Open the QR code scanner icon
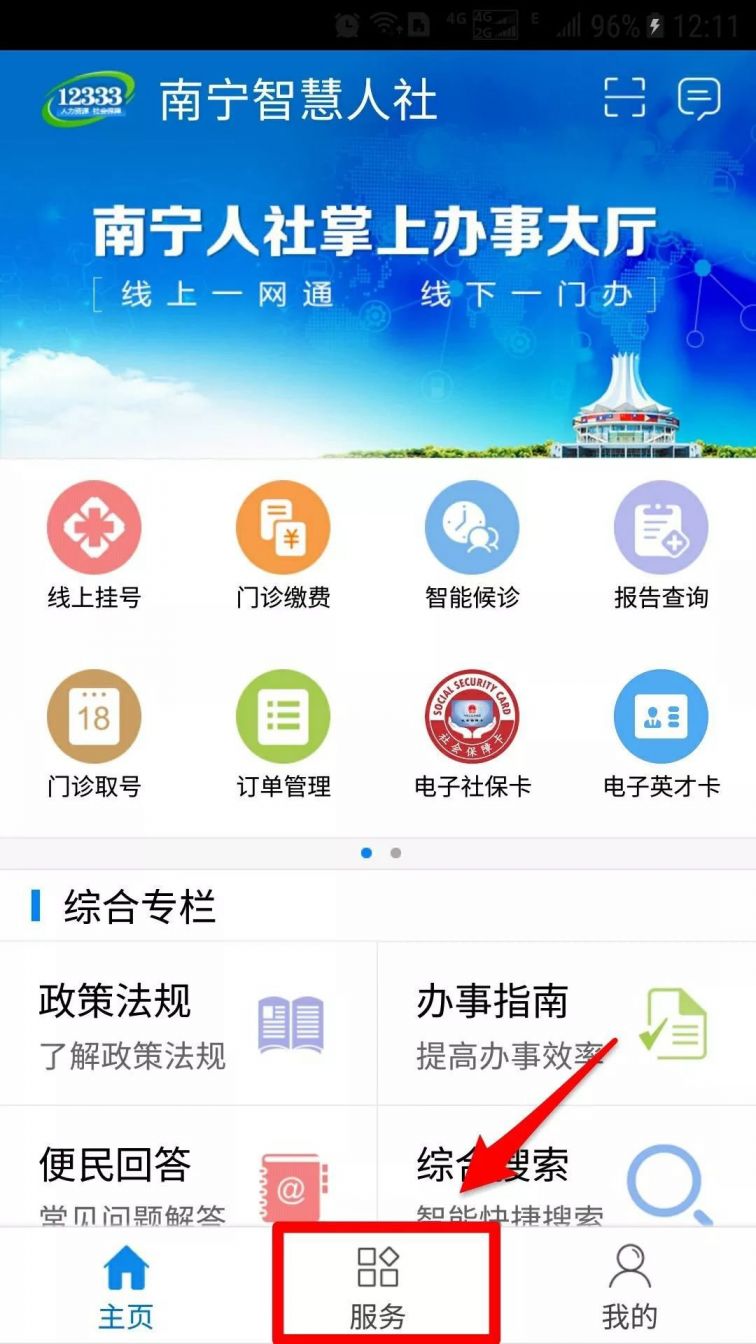The image size is (756, 1344). [x=625, y=98]
